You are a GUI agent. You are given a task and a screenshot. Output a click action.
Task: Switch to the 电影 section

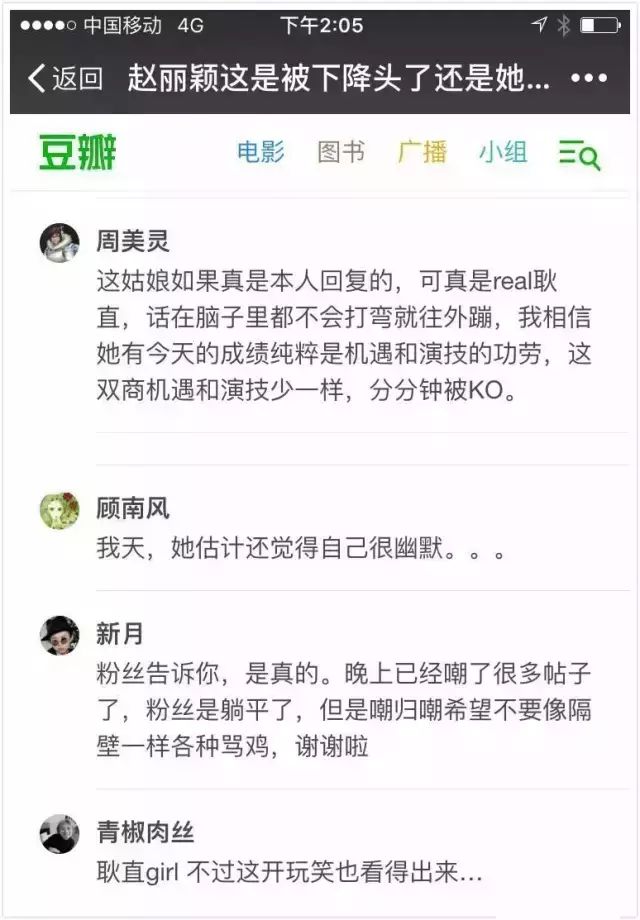pyautogui.click(x=261, y=152)
